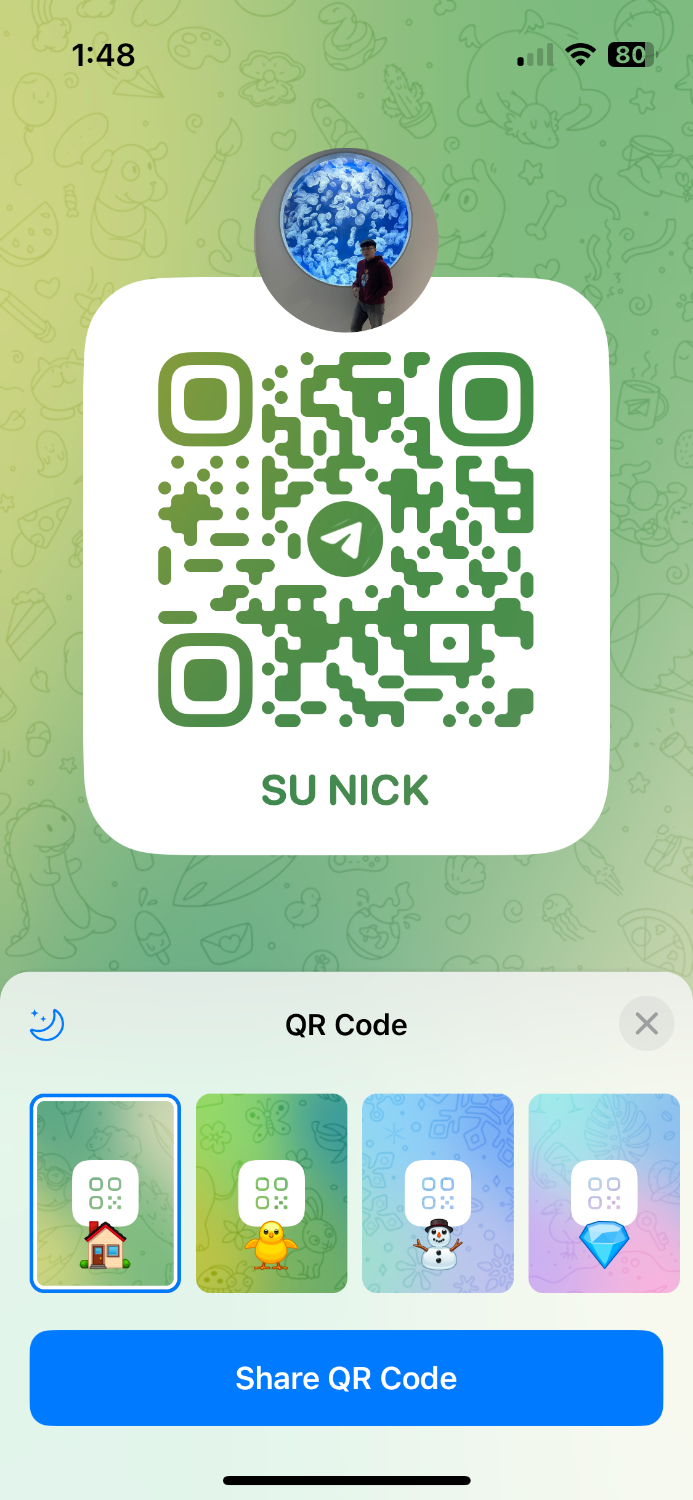693x1500 pixels.
Task: Toggle the night mode moon icon
Action: 47,1024
